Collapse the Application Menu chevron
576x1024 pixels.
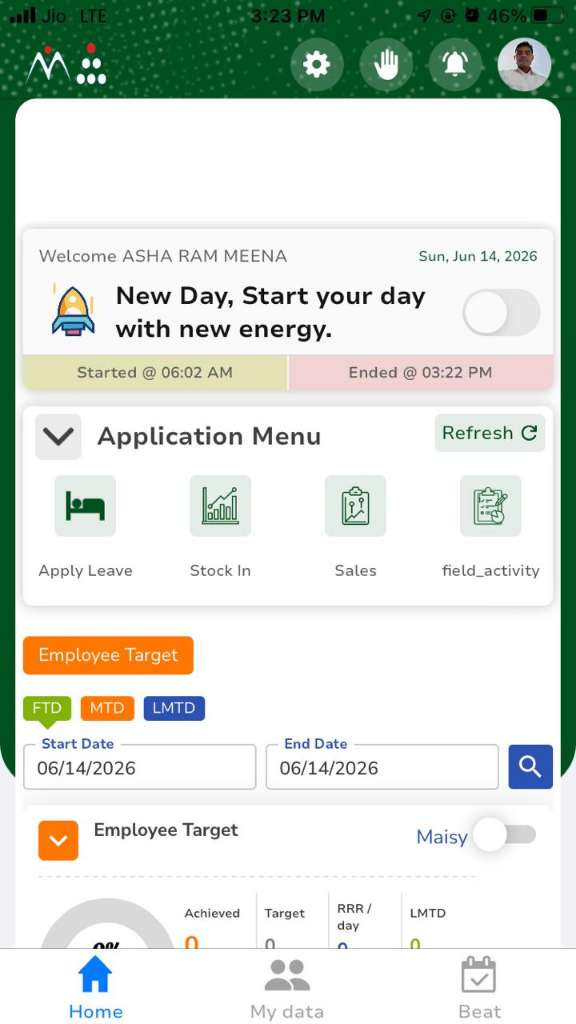[x=58, y=436]
